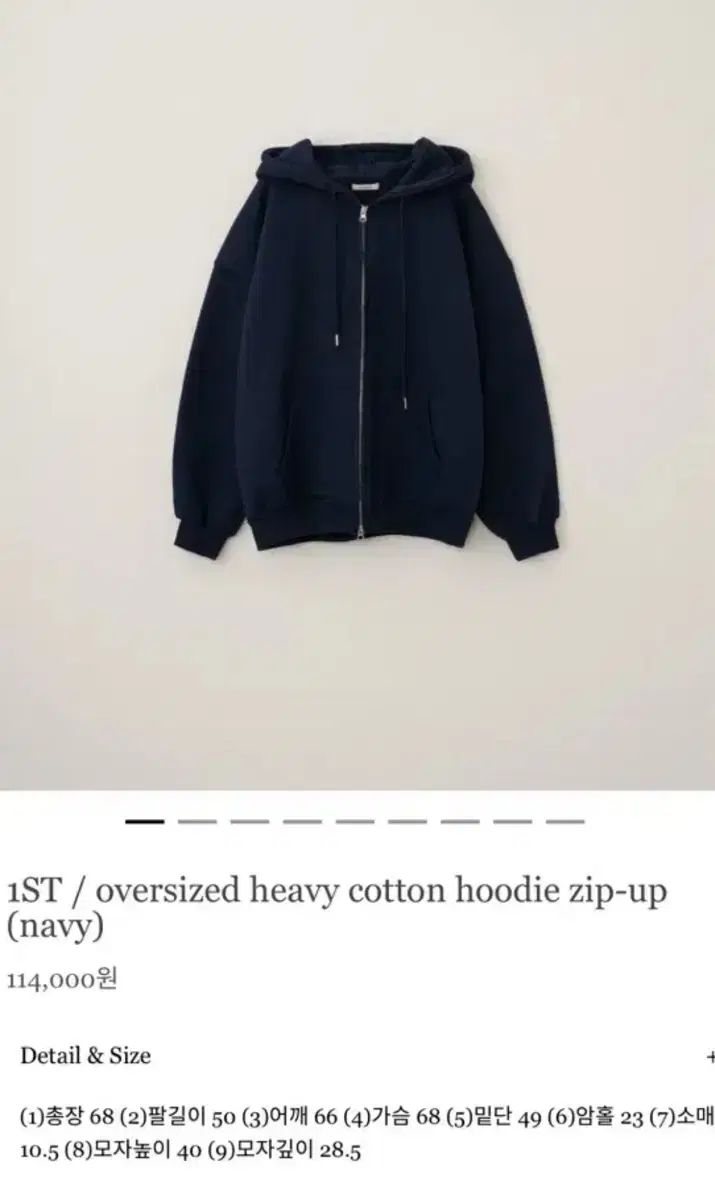
Task: Expand the Detail & Size section
Action: [x=709, y=1056]
